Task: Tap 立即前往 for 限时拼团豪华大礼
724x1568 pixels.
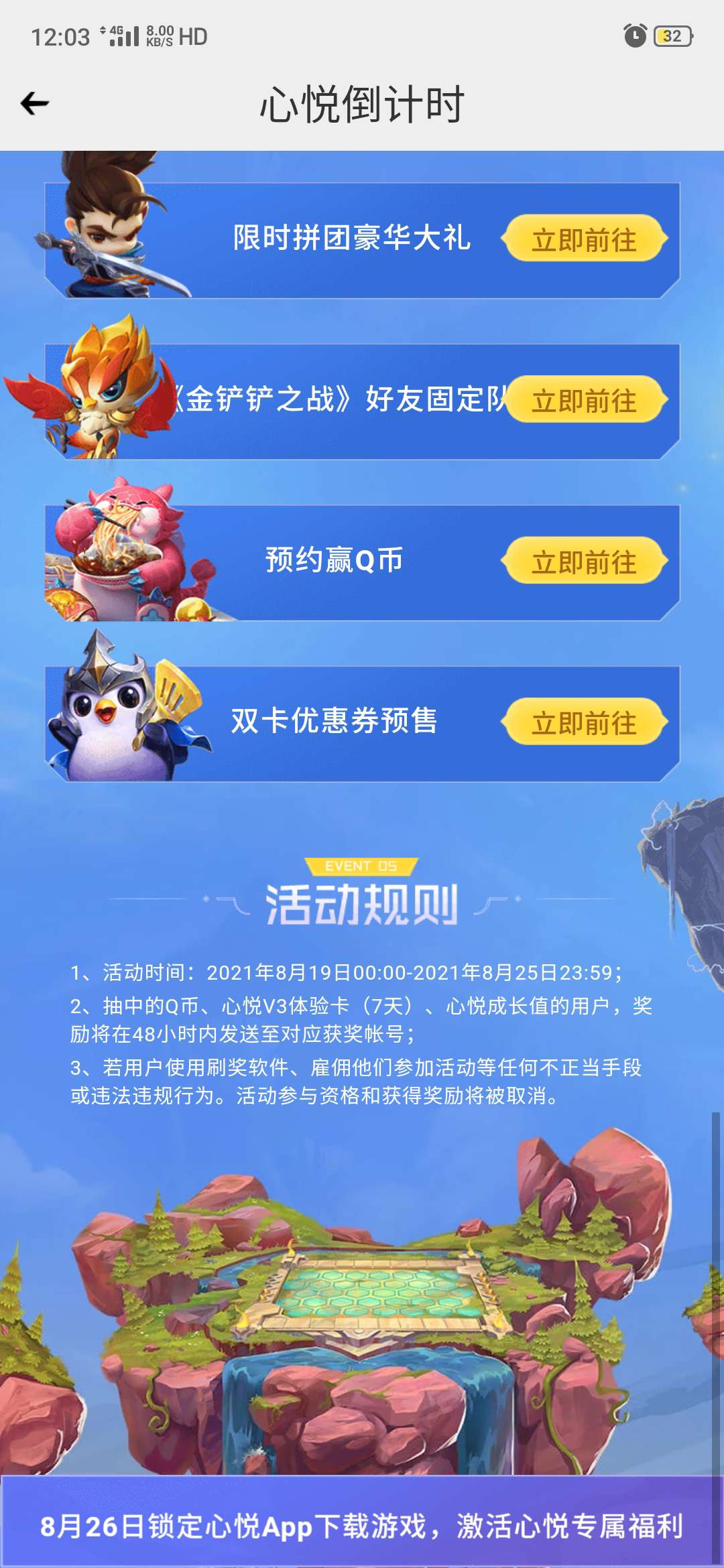Action: 584,239
